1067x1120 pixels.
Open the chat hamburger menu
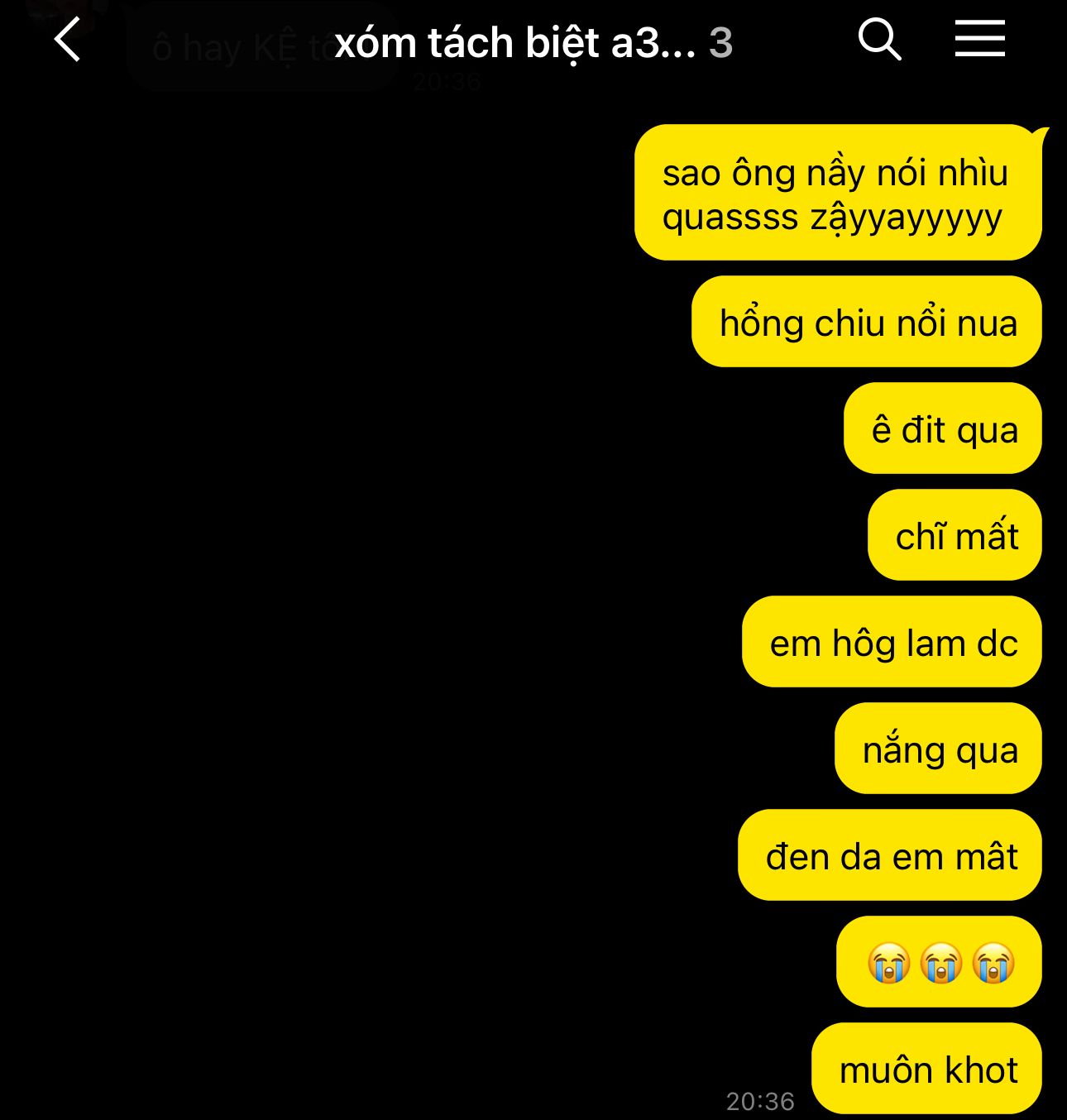[979, 39]
